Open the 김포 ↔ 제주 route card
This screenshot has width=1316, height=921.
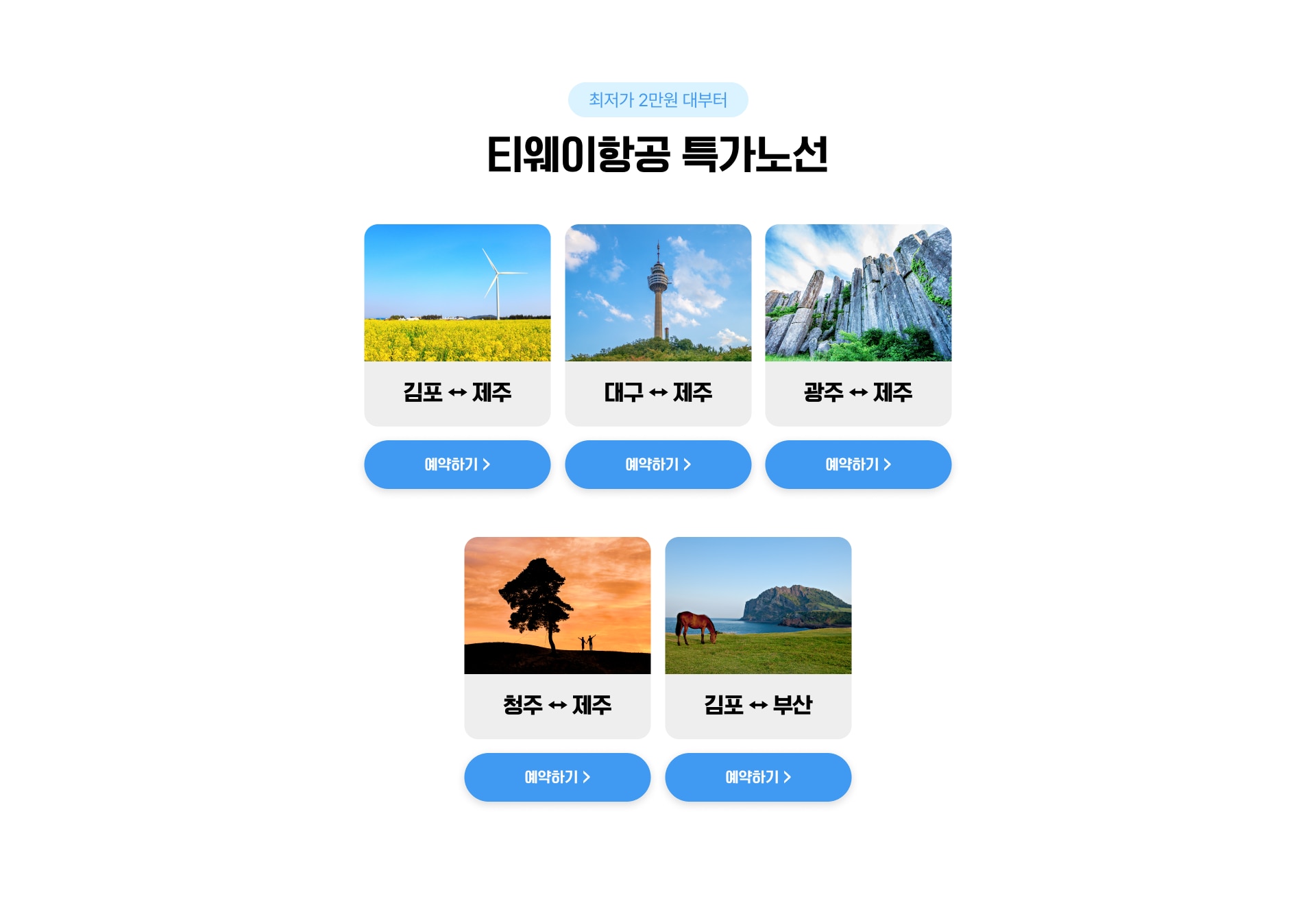(457, 324)
